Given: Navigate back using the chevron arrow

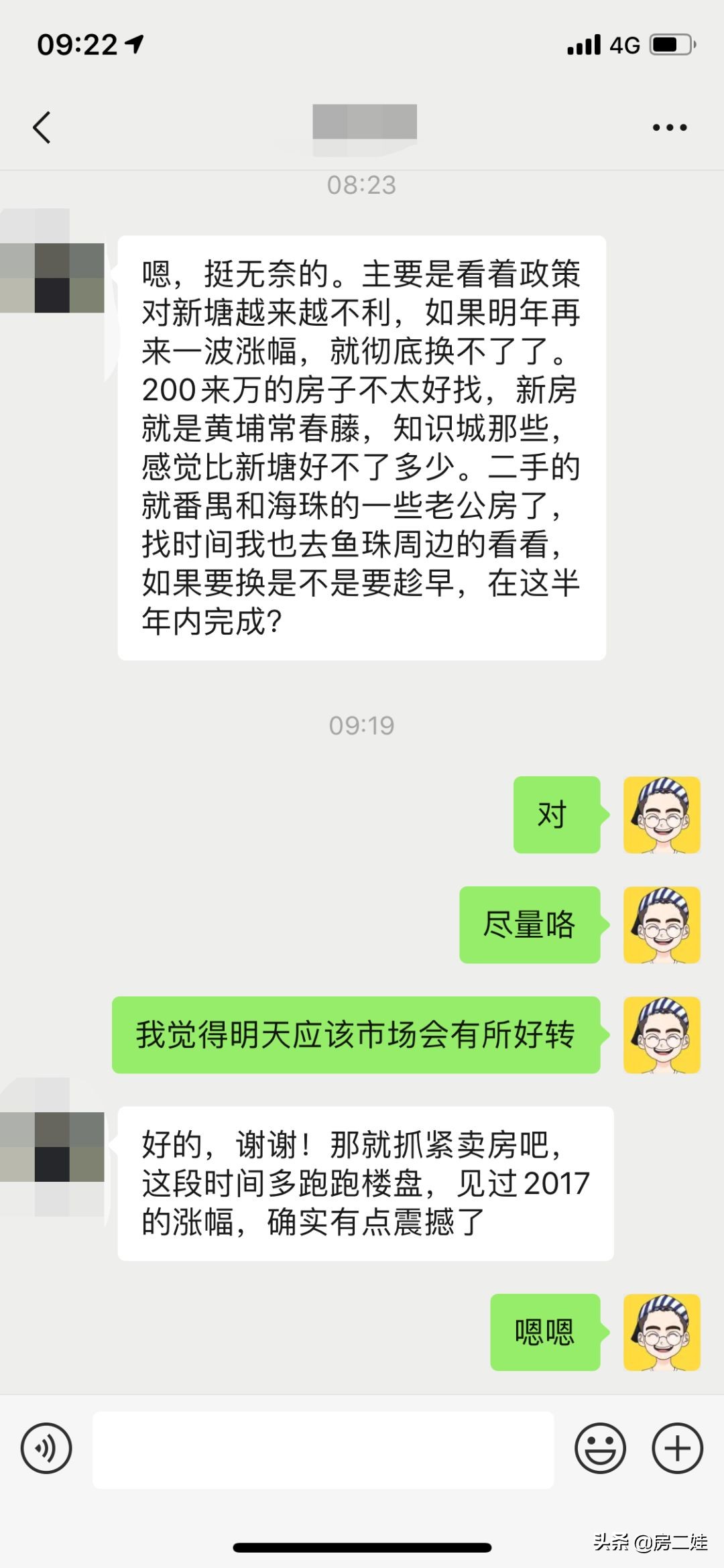Looking at the screenshot, I should (42, 127).
